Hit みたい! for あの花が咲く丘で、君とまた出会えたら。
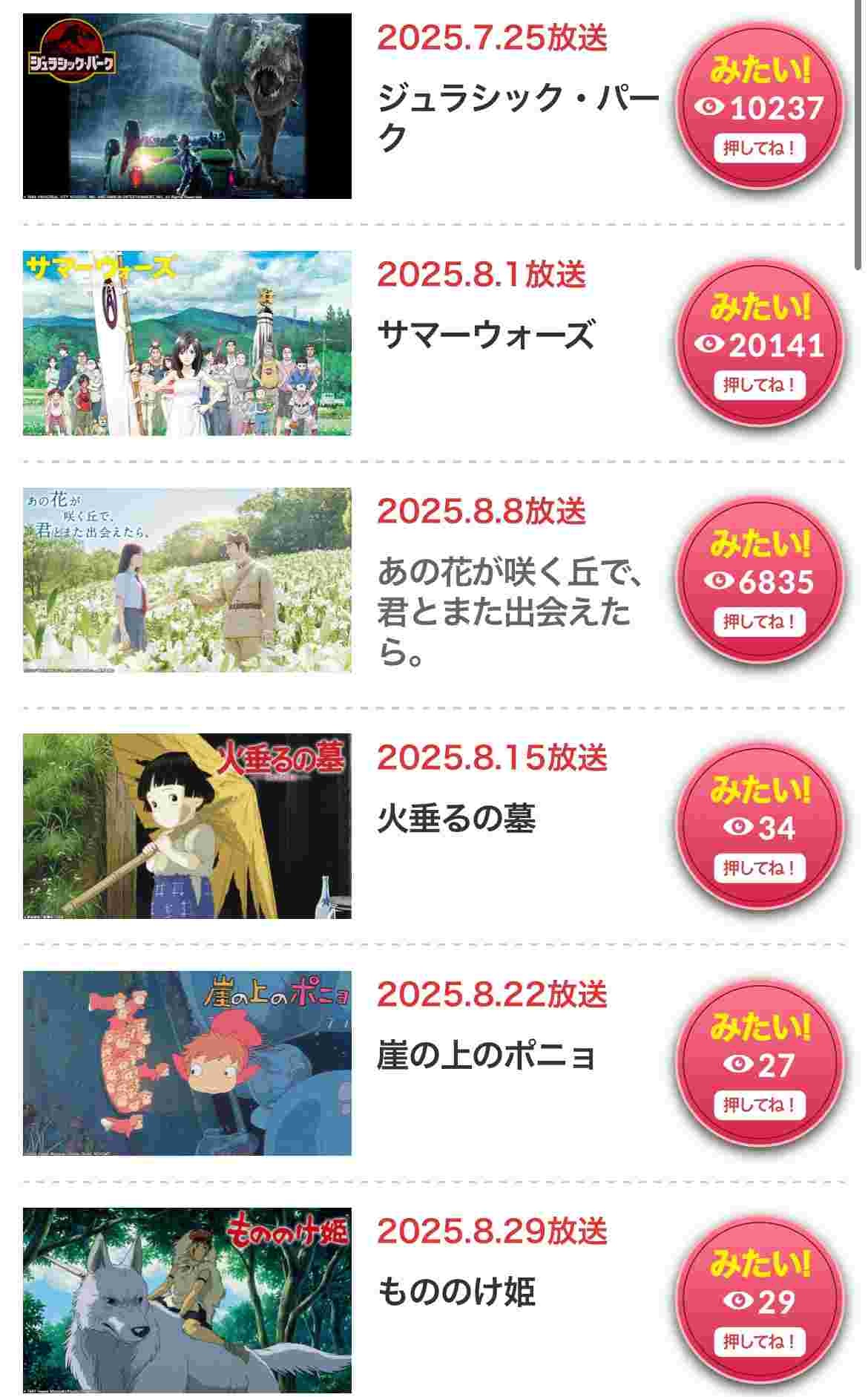Viewport: 868px width, 1397px height. coord(760,582)
